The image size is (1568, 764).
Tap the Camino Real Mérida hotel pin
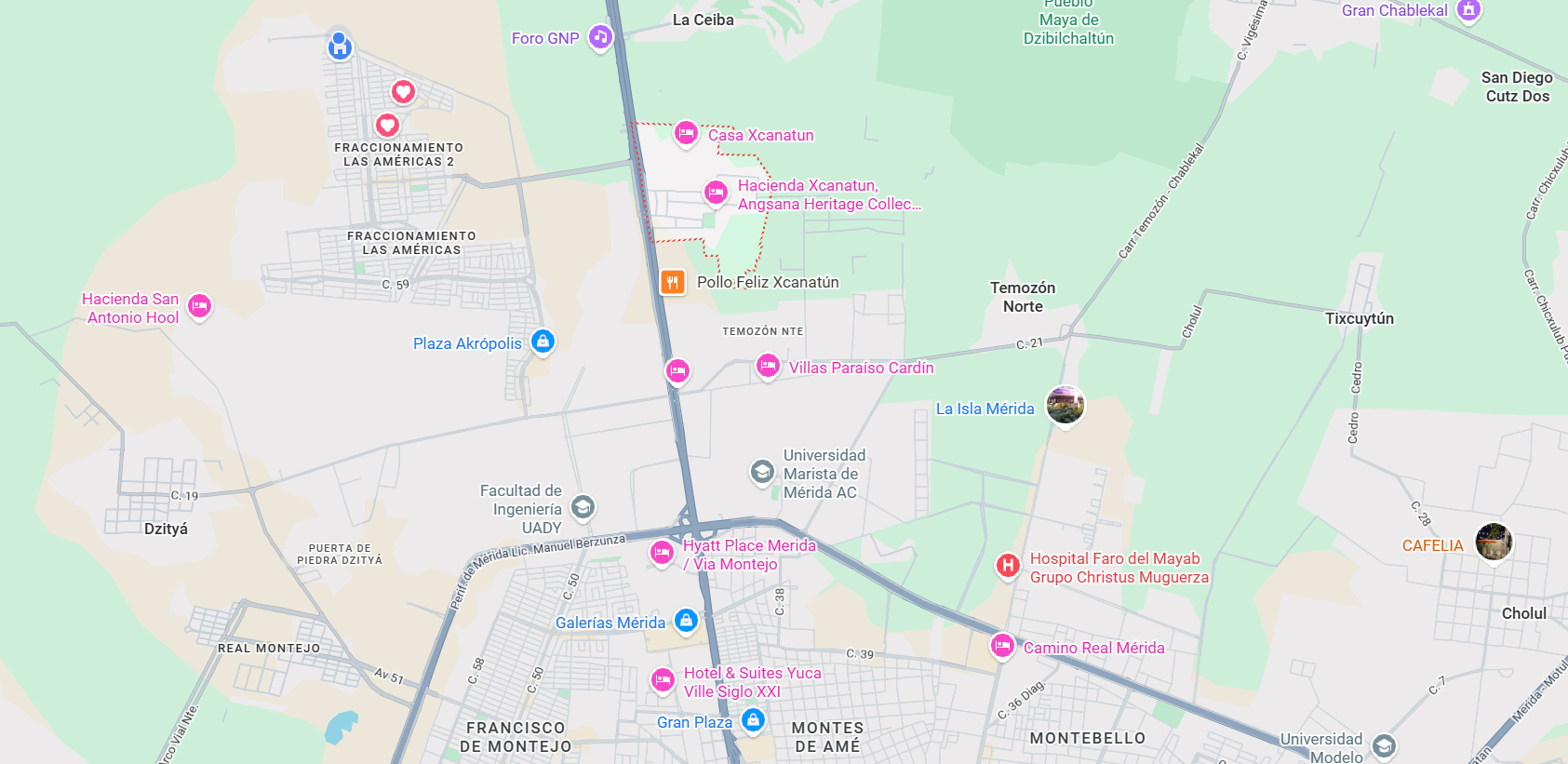(x=1002, y=645)
